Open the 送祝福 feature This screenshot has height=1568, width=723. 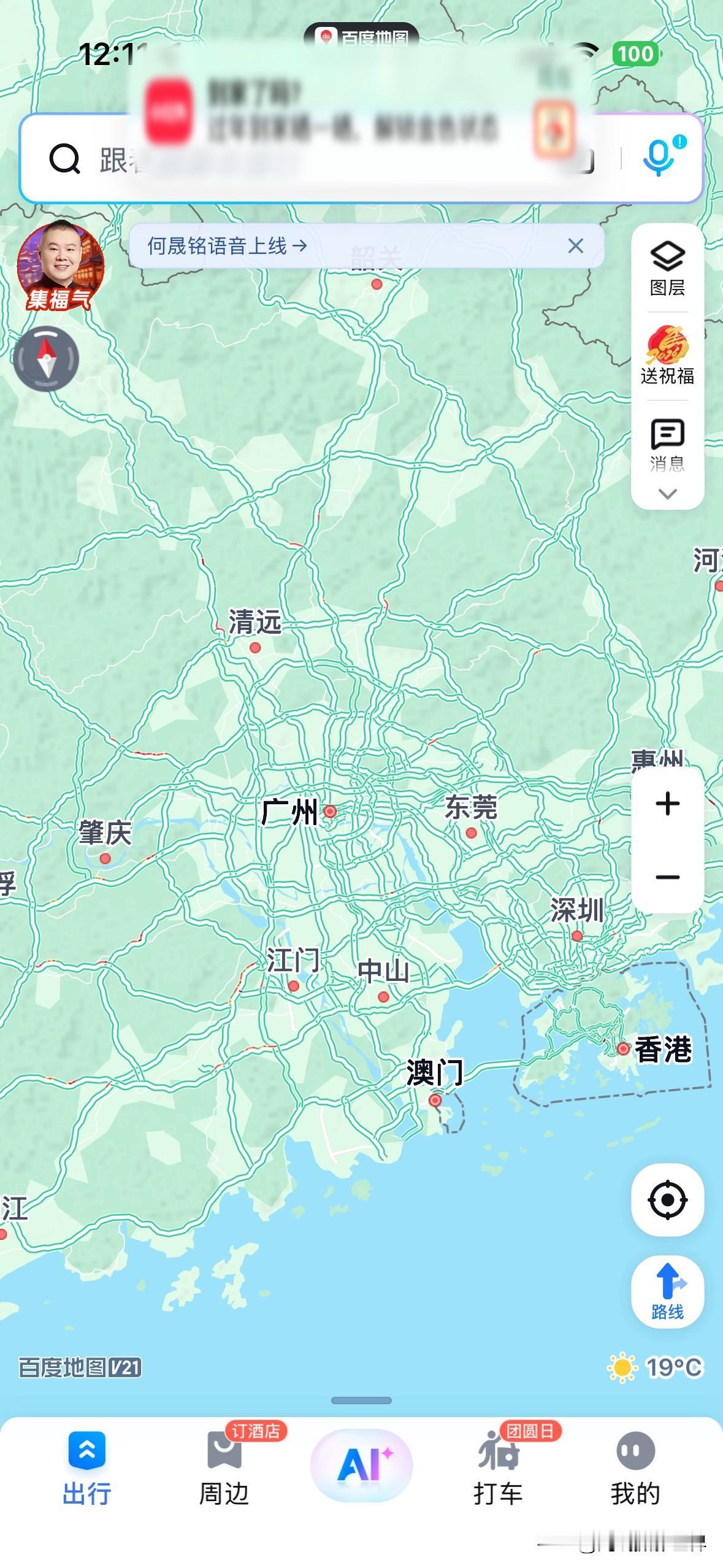point(667,357)
